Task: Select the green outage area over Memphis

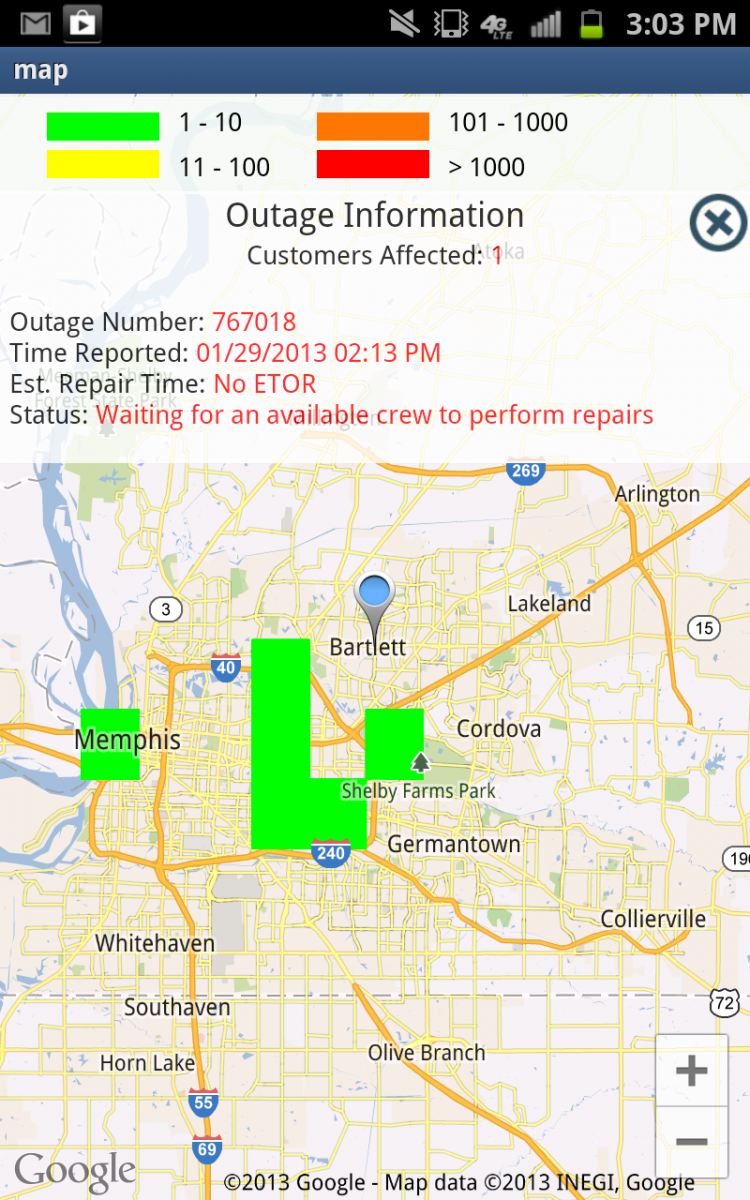Action: pos(110,744)
